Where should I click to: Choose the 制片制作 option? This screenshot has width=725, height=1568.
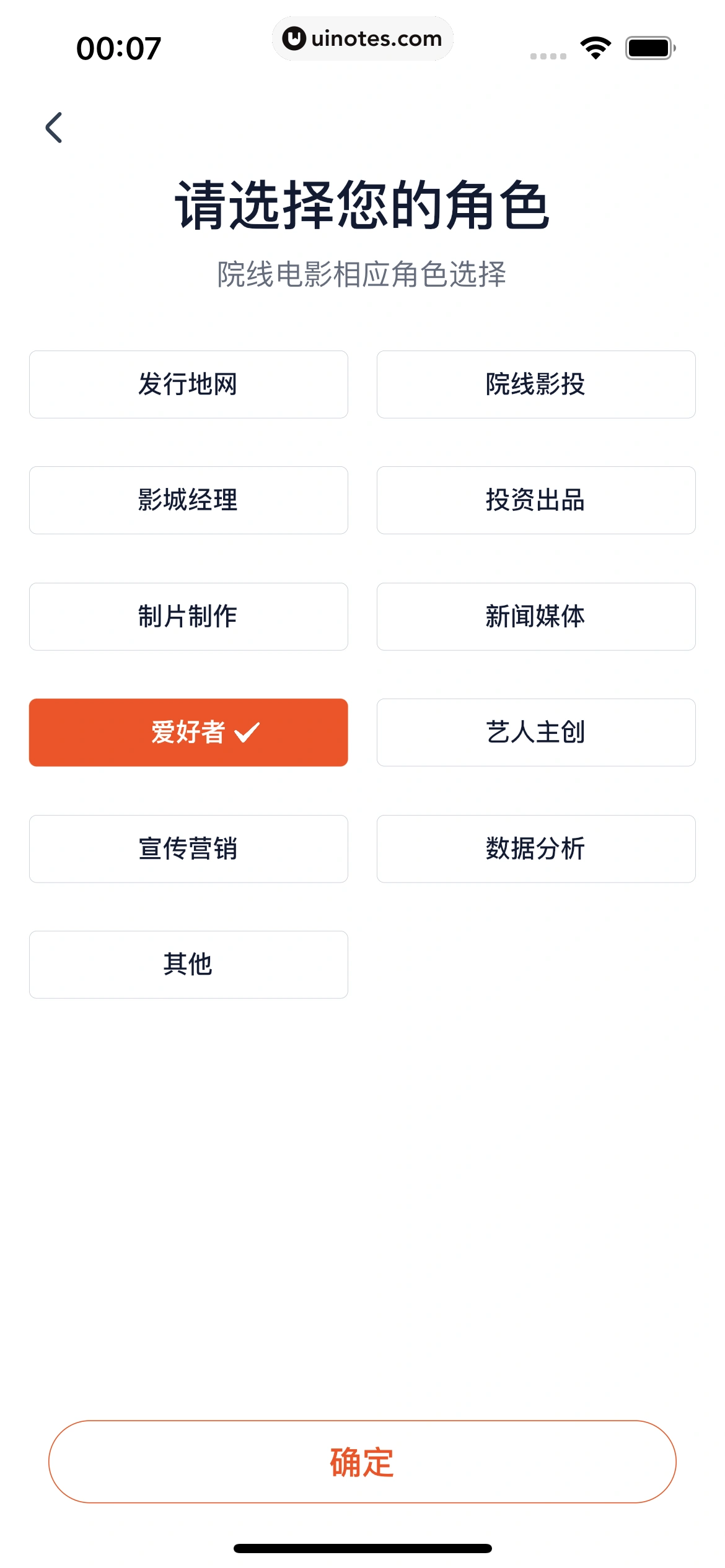(x=188, y=617)
